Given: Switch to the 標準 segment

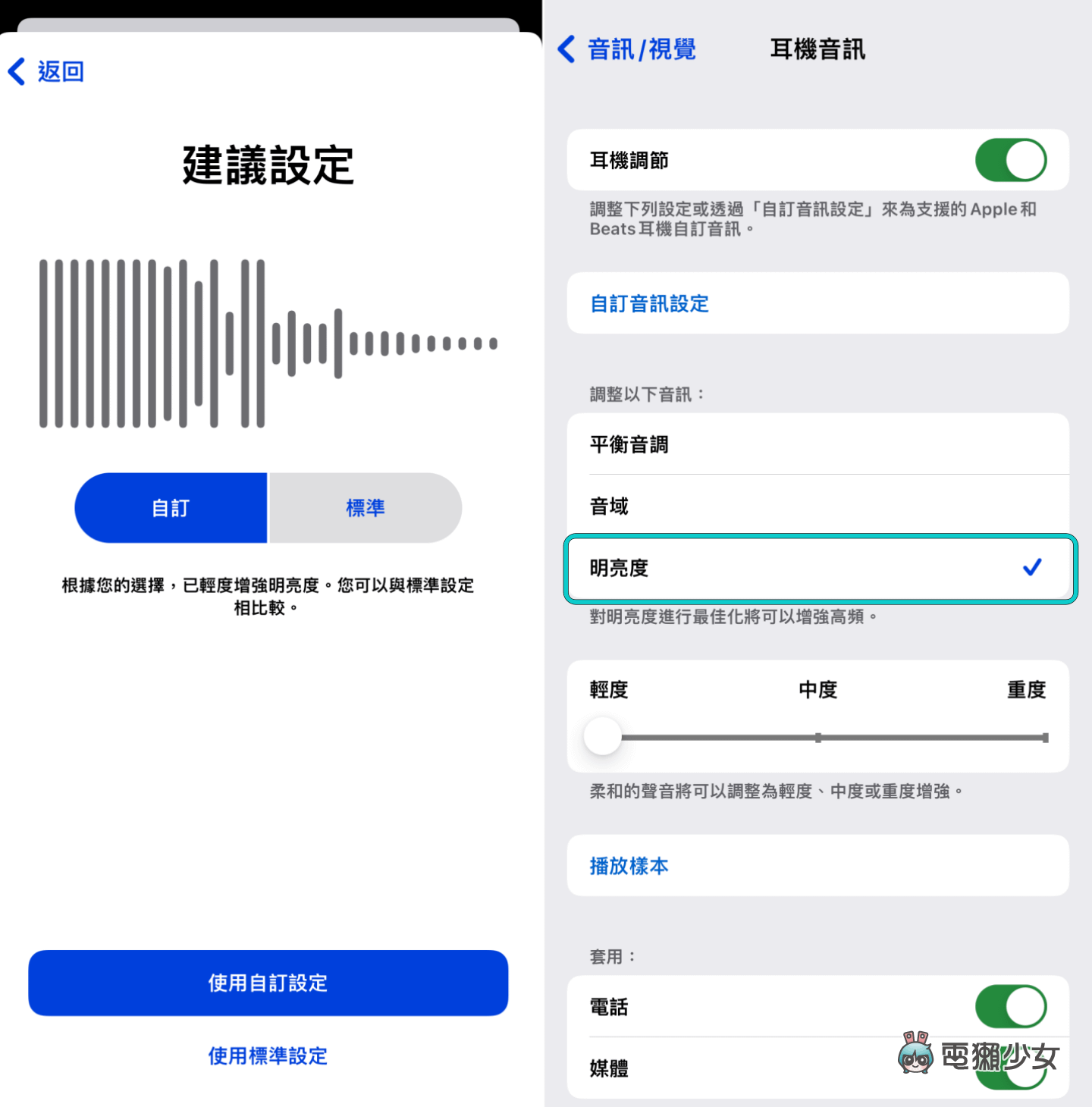Looking at the screenshot, I should pyautogui.click(x=366, y=508).
